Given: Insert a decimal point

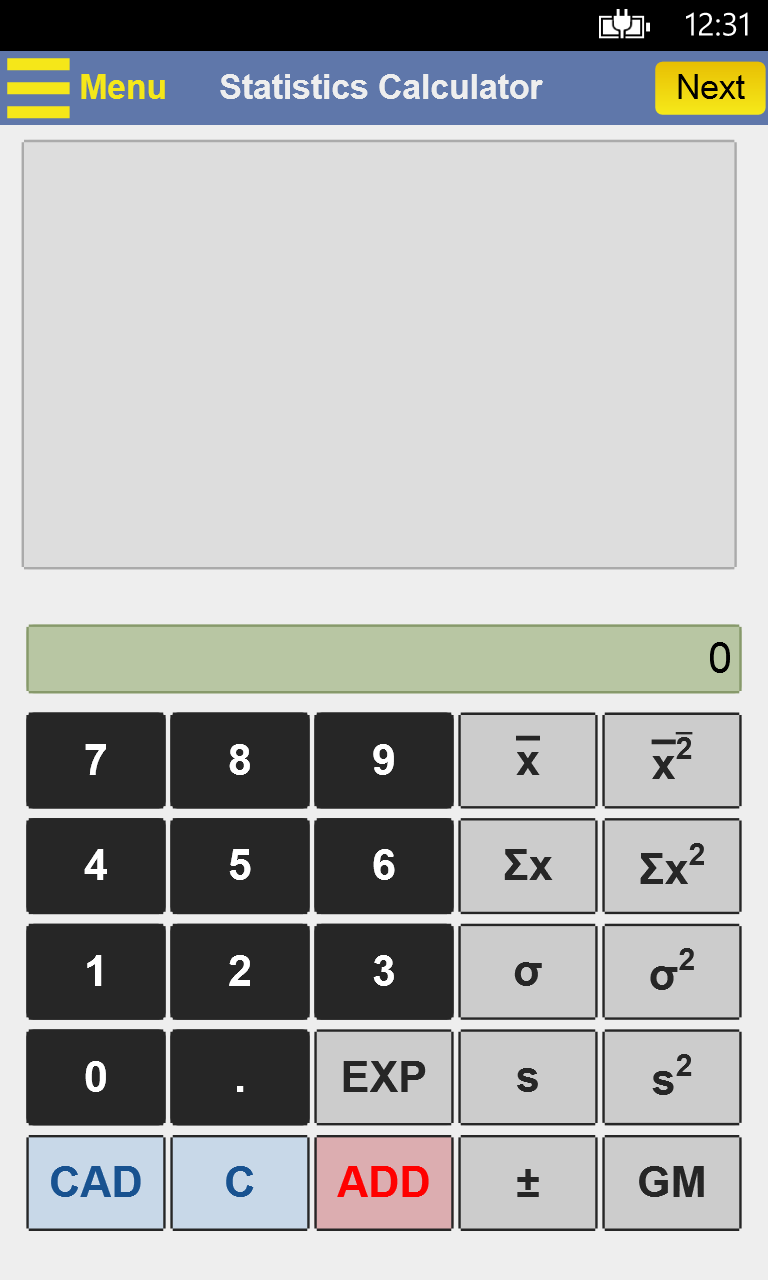Looking at the screenshot, I should (x=240, y=1077).
